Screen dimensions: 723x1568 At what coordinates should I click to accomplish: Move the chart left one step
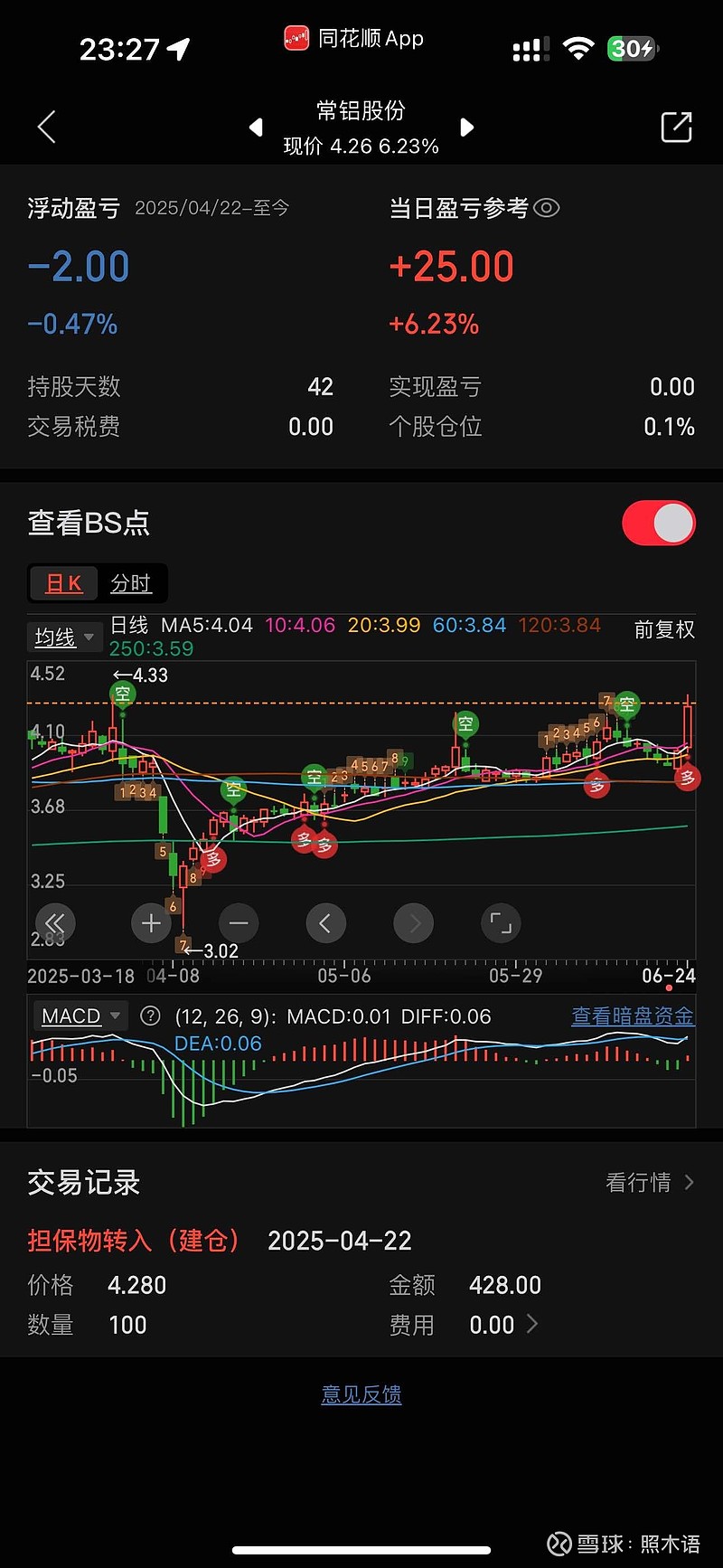[x=325, y=923]
